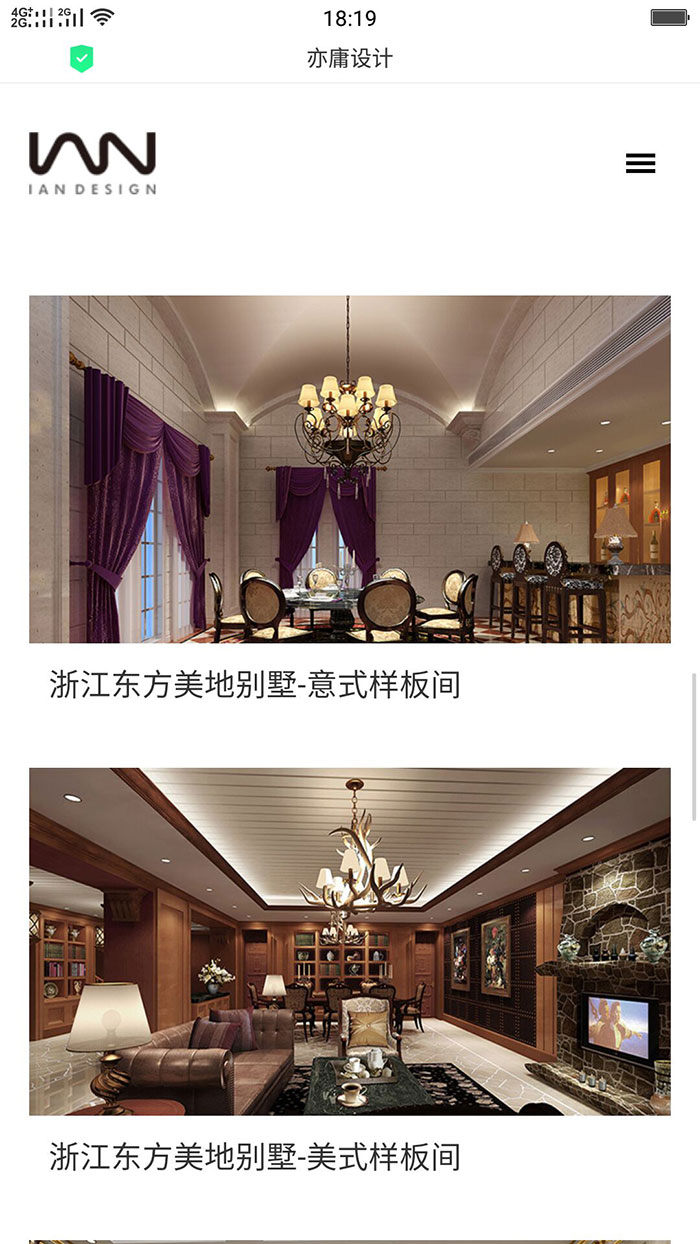The width and height of the screenshot is (700, 1244).
Task: Open the 意式样板间 dining room project image
Action: [349, 469]
